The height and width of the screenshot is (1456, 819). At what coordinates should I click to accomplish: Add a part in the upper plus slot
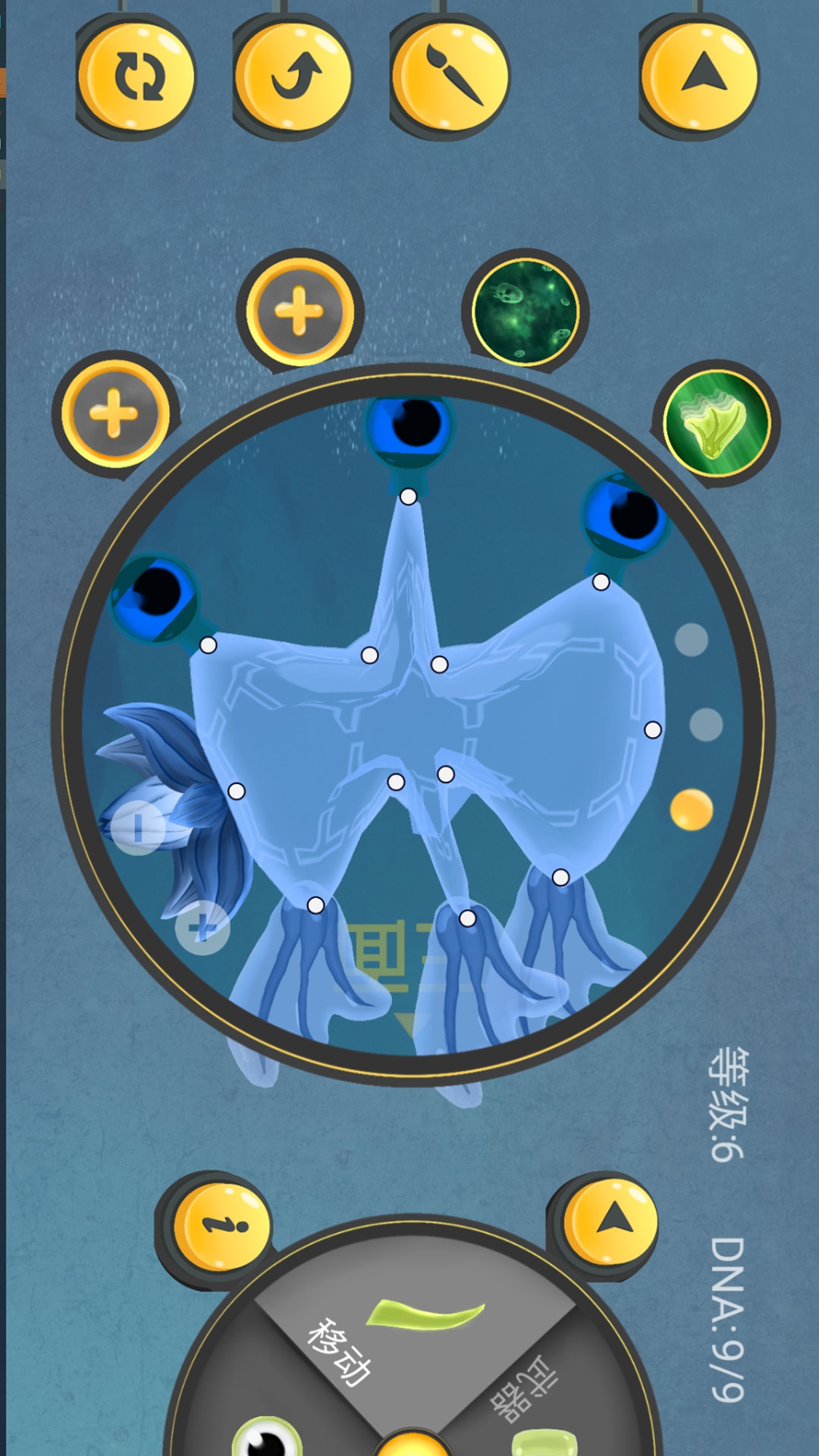point(300,311)
